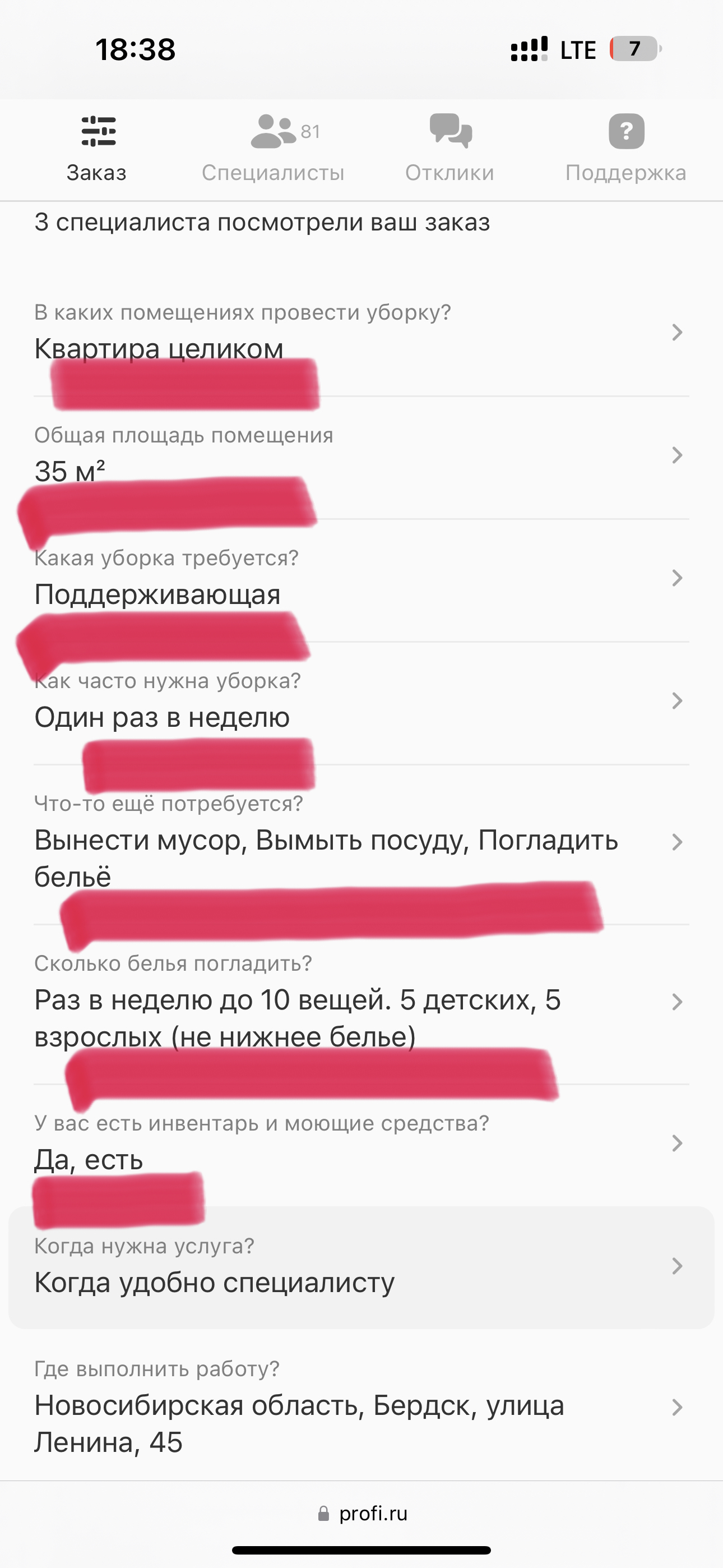Open the Специалисты tab
The width and height of the screenshot is (723, 1568).
pyautogui.click(x=274, y=149)
